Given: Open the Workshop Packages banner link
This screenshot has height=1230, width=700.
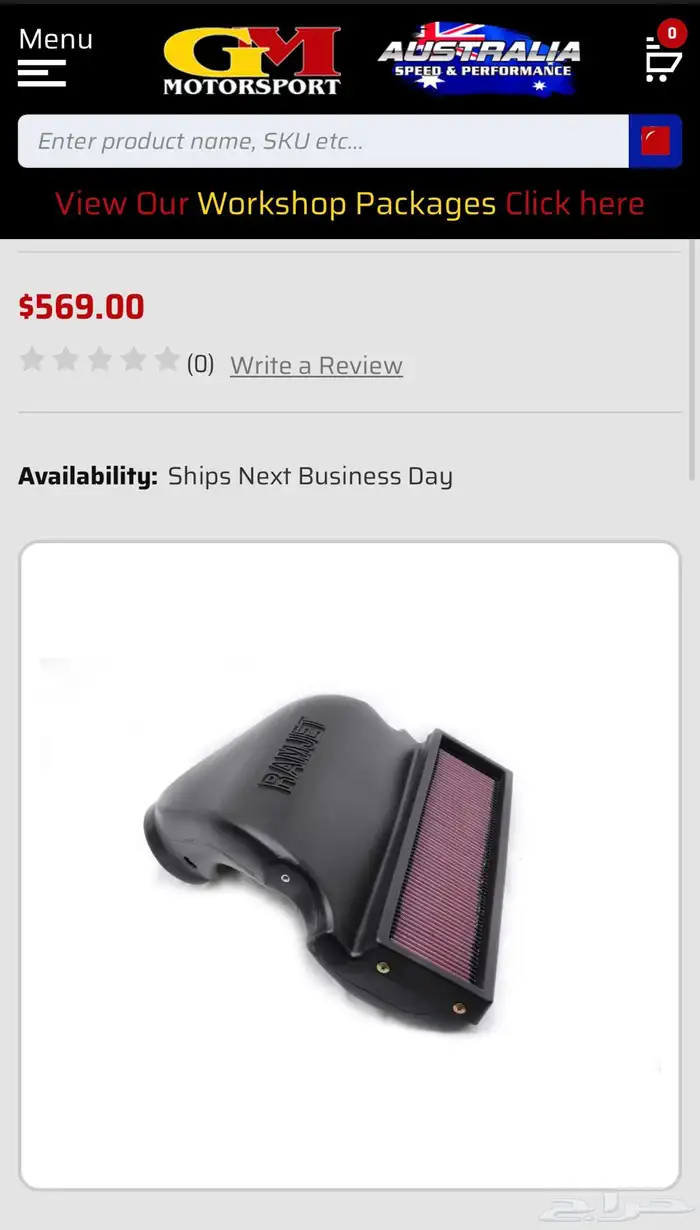Looking at the screenshot, I should [x=349, y=204].
